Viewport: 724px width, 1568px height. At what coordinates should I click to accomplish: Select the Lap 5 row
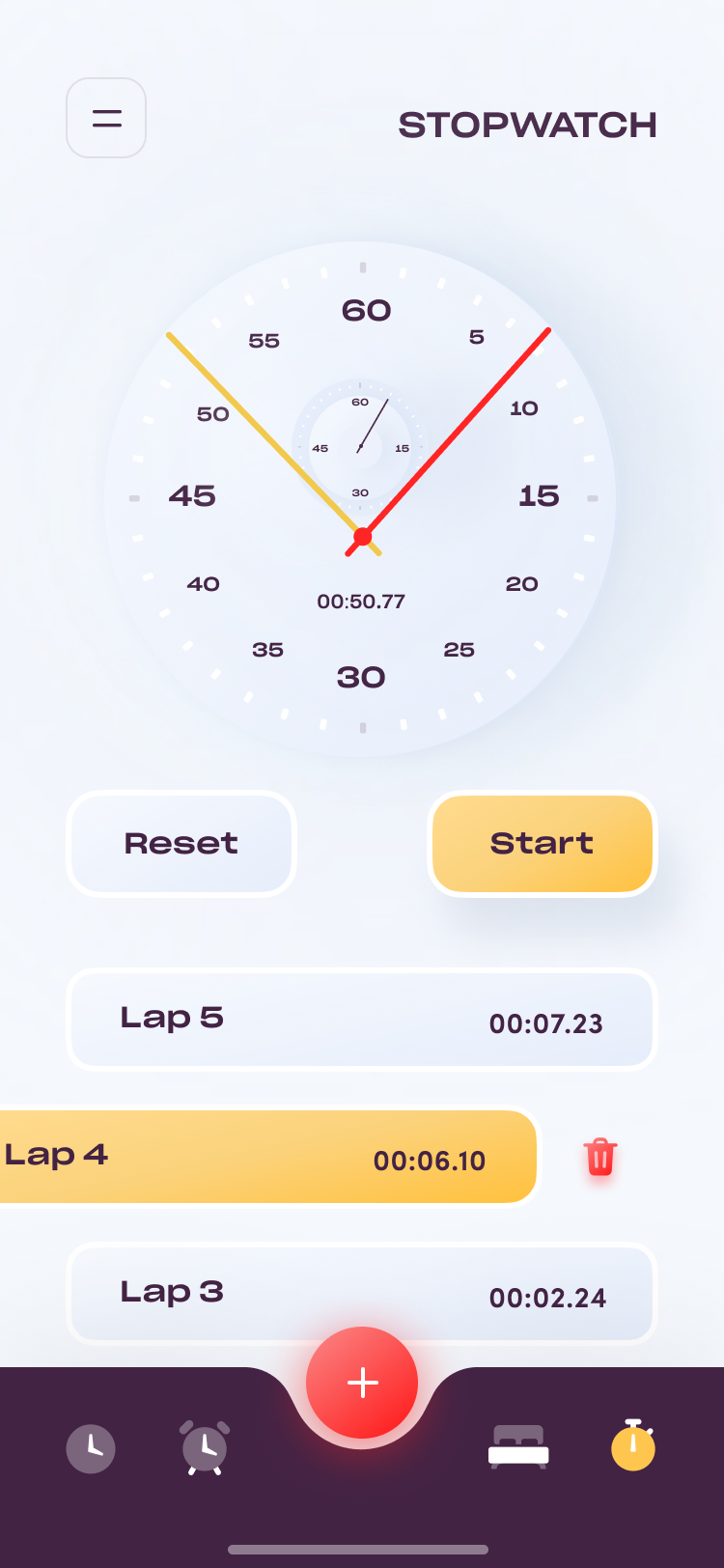(x=362, y=1020)
